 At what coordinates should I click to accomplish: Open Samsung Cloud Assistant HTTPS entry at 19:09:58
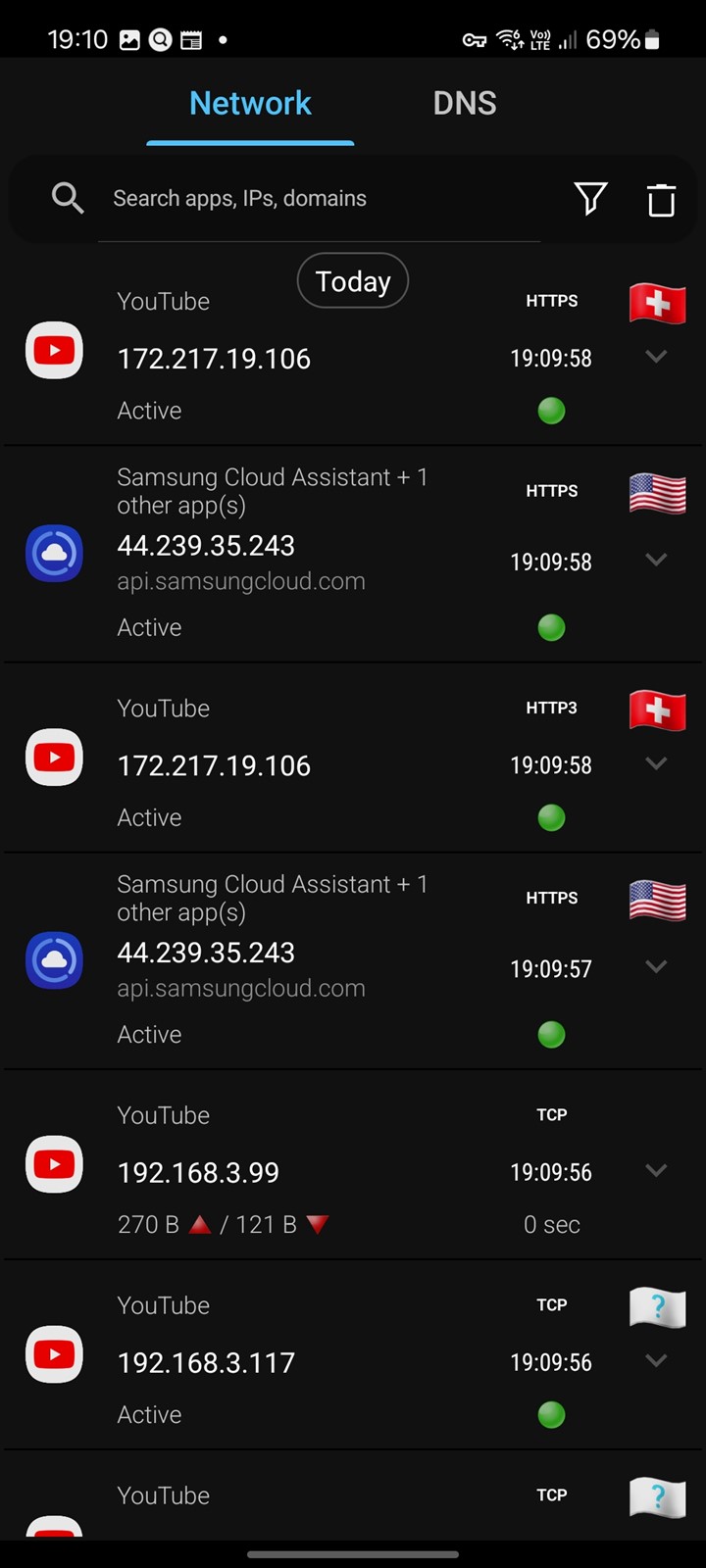[x=353, y=555]
